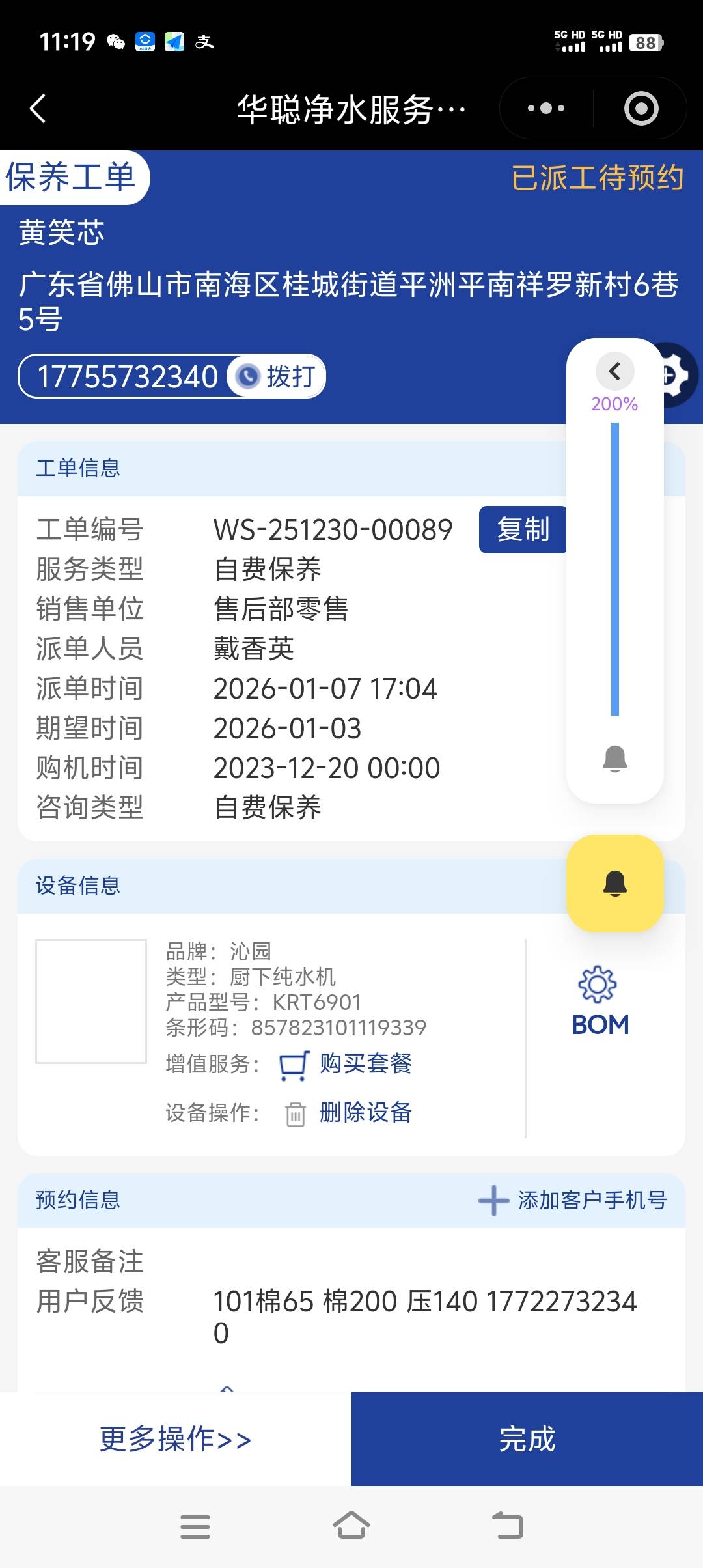
Task: Add a customer phone number with 添加客户手机号
Action: [573, 1200]
